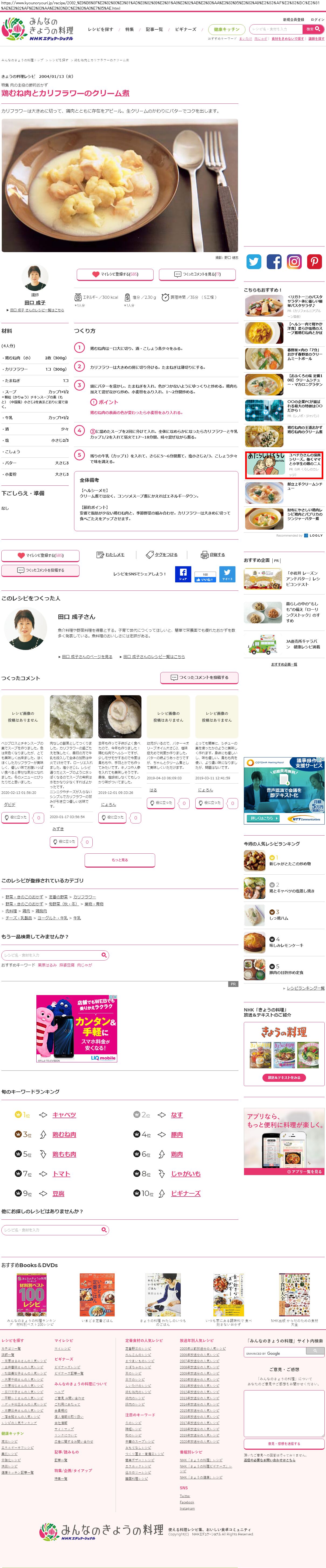Tap the ログイン link
Screen dimensions: 326x1568
(317, 19)
